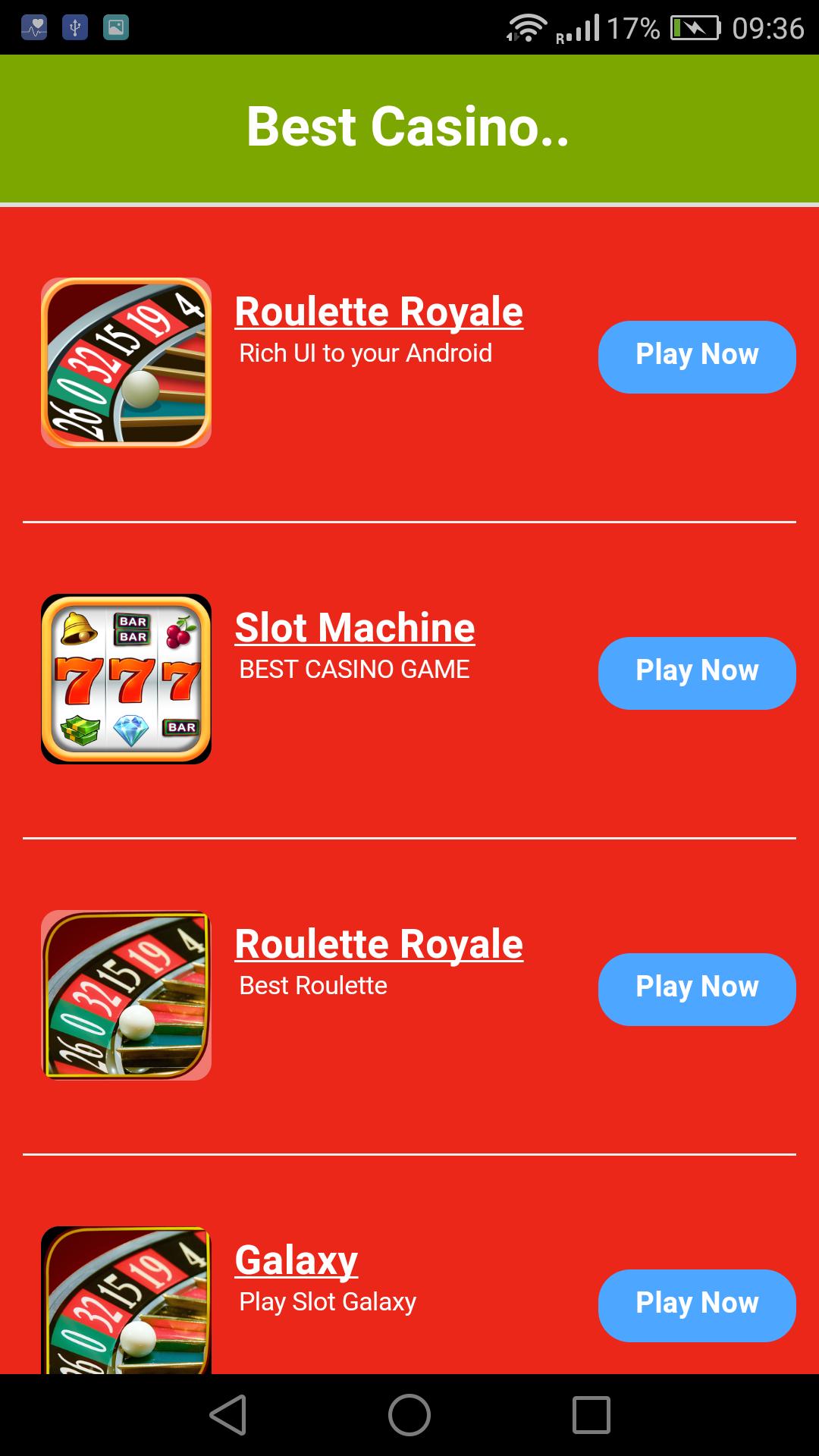Tap the Best Casino header title
Viewport: 819px width, 1456px height.
point(409,127)
